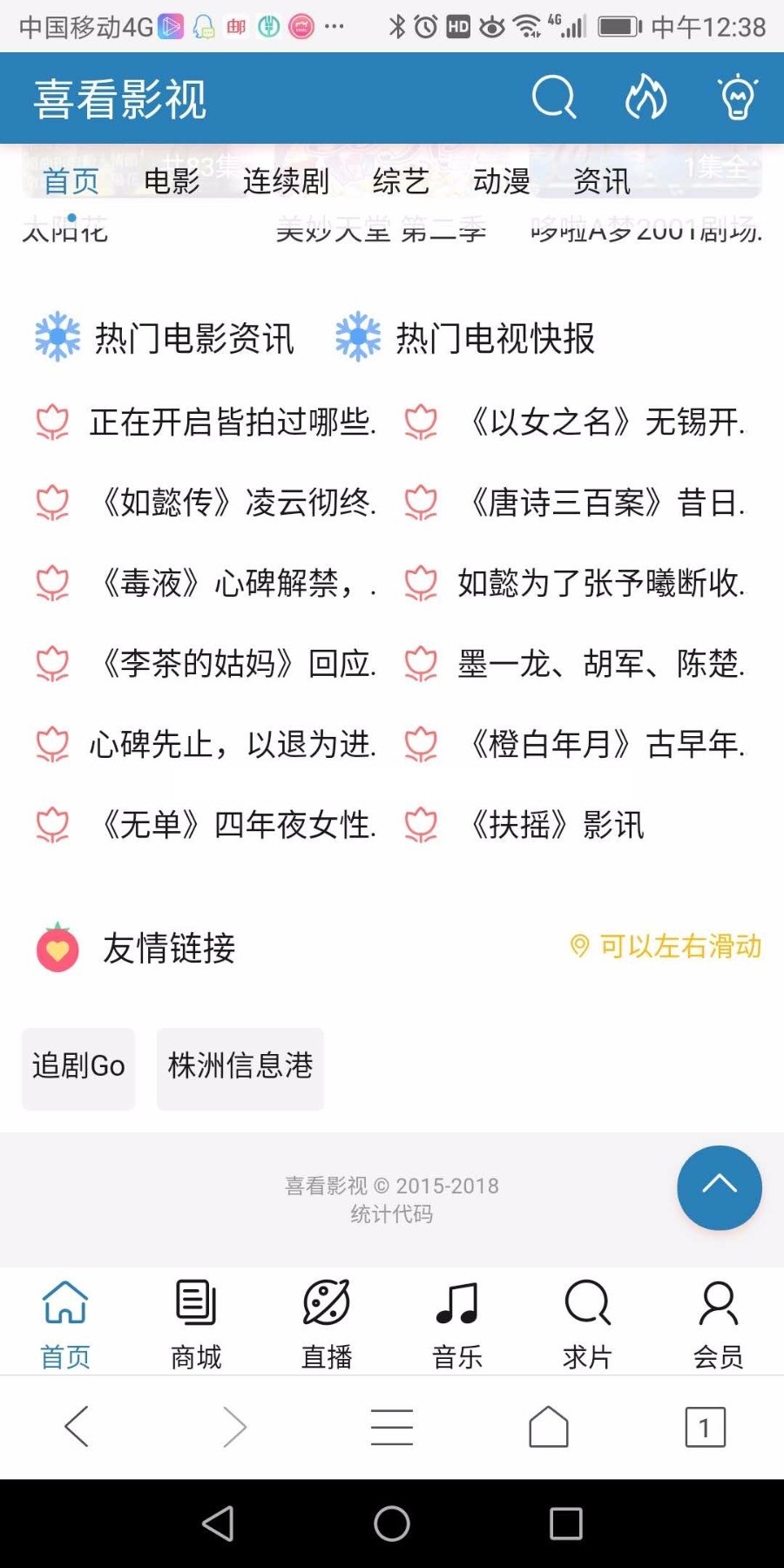This screenshot has height=1568, width=784.
Task: Tap the flame hot-content icon
Action: pos(645,97)
